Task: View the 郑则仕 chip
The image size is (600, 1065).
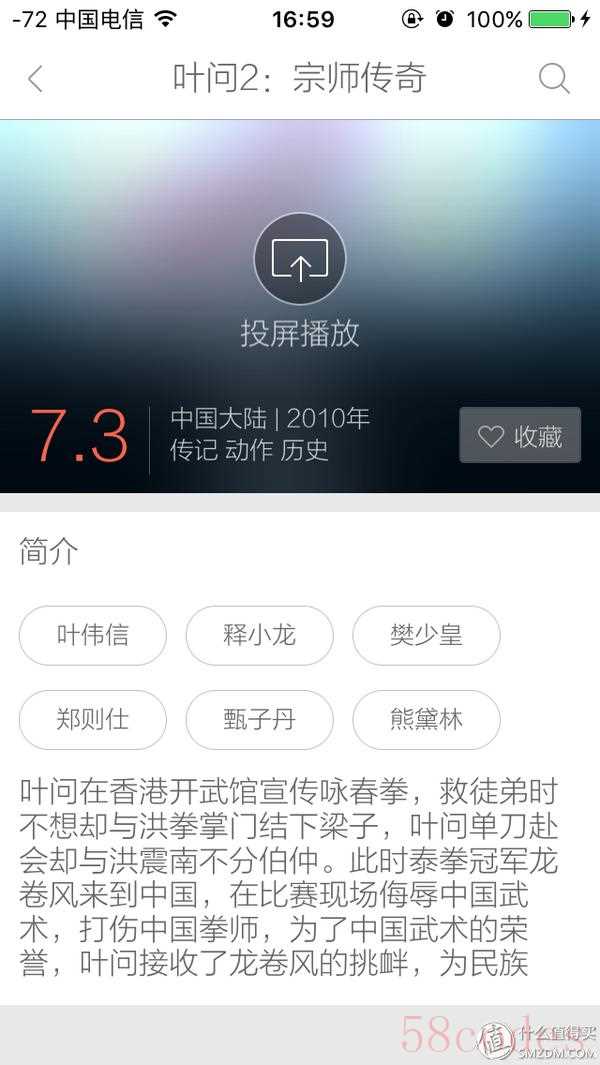Action: [x=93, y=719]
